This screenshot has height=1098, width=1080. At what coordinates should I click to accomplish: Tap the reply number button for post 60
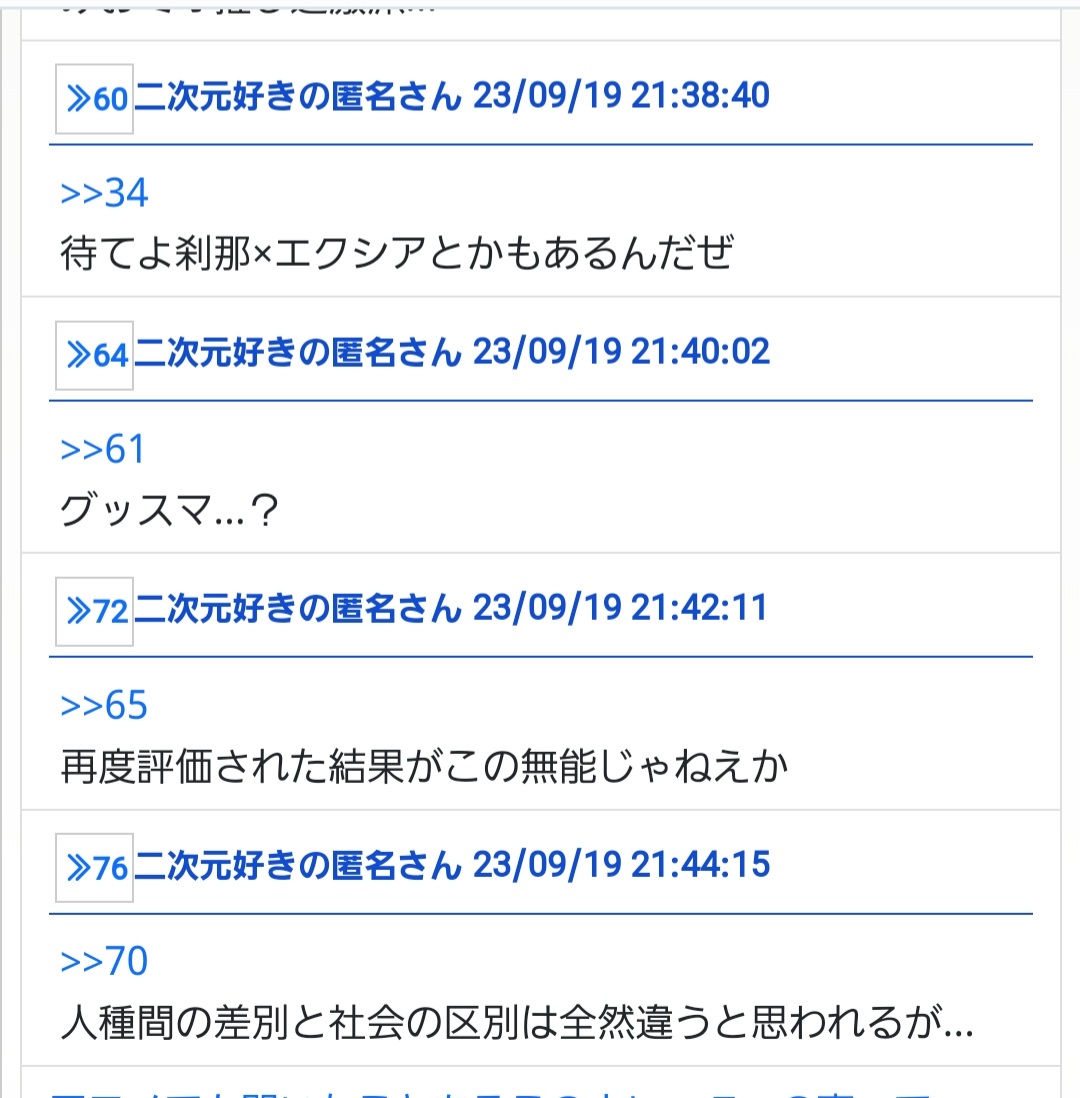pos(95,99)
